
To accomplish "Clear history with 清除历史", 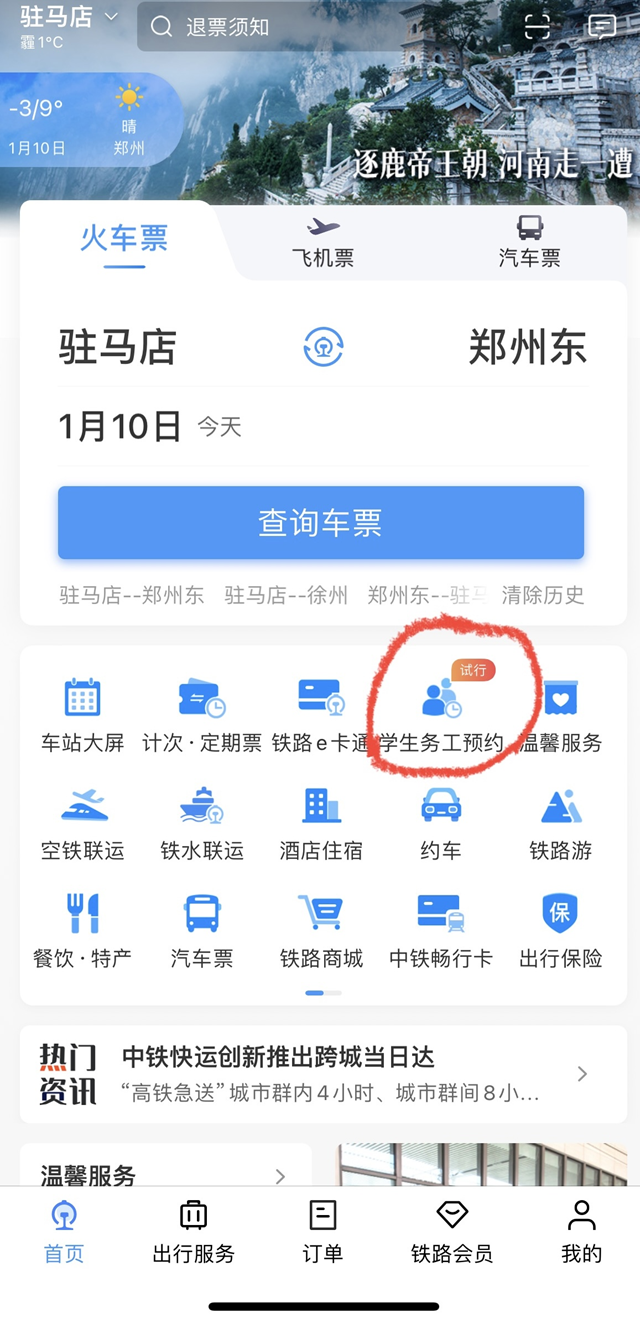I will tap(543, 596).
